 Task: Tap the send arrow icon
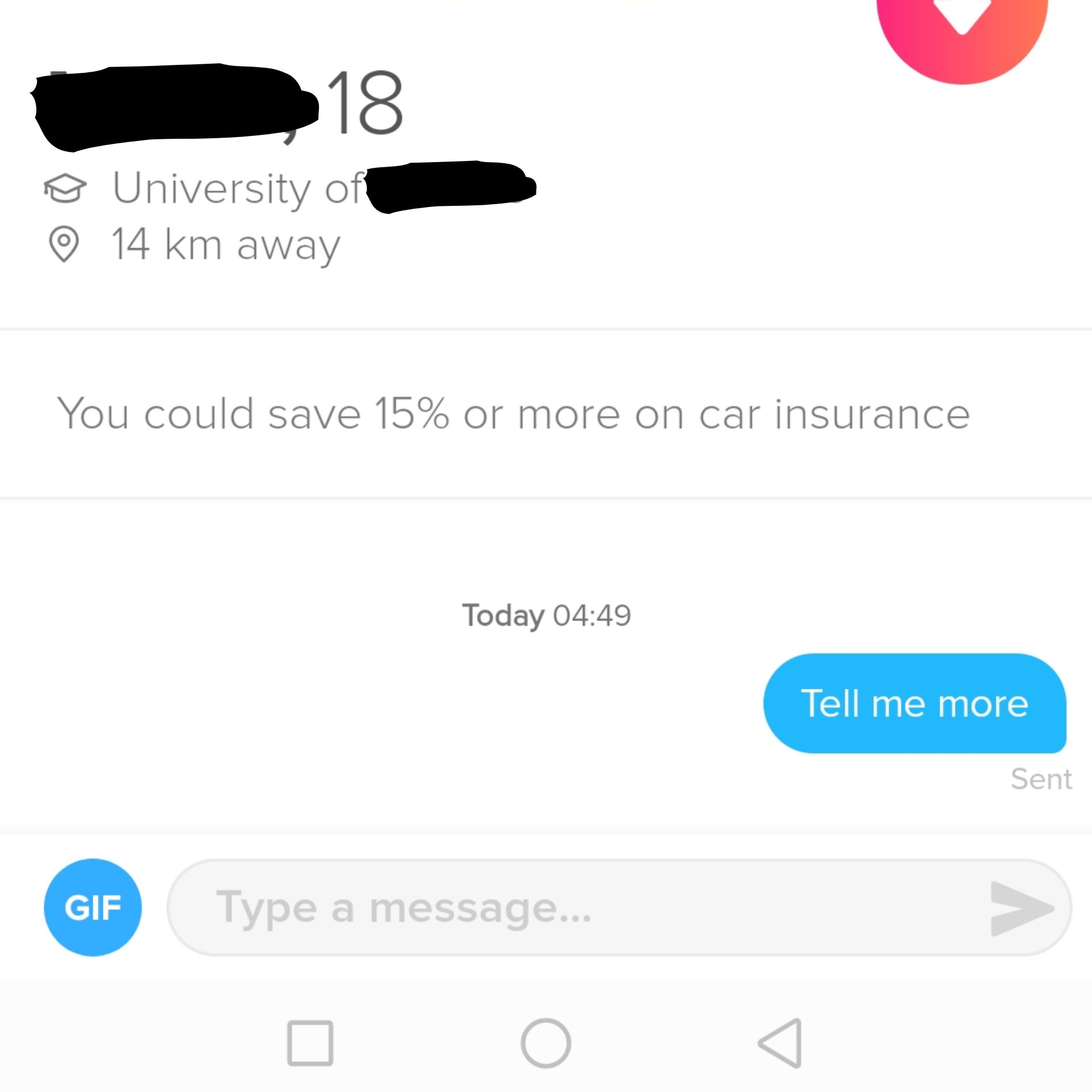[1021, 908]
